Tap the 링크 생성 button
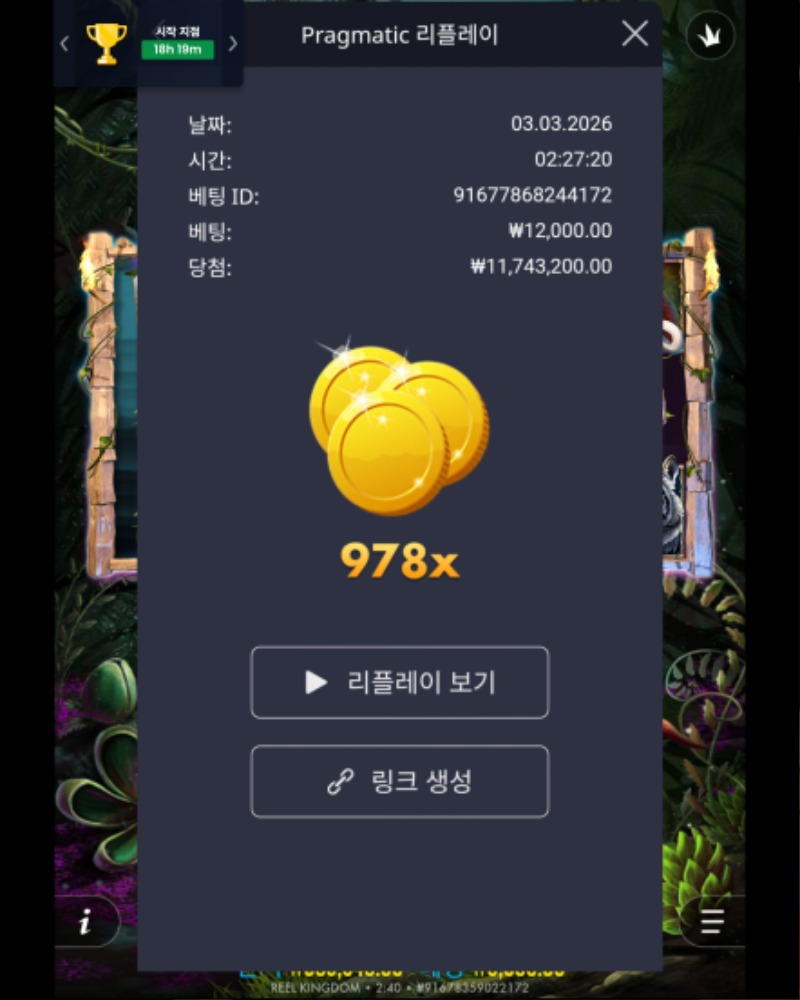This screenshot has height=1000, width=800. [x=399, y=781]
